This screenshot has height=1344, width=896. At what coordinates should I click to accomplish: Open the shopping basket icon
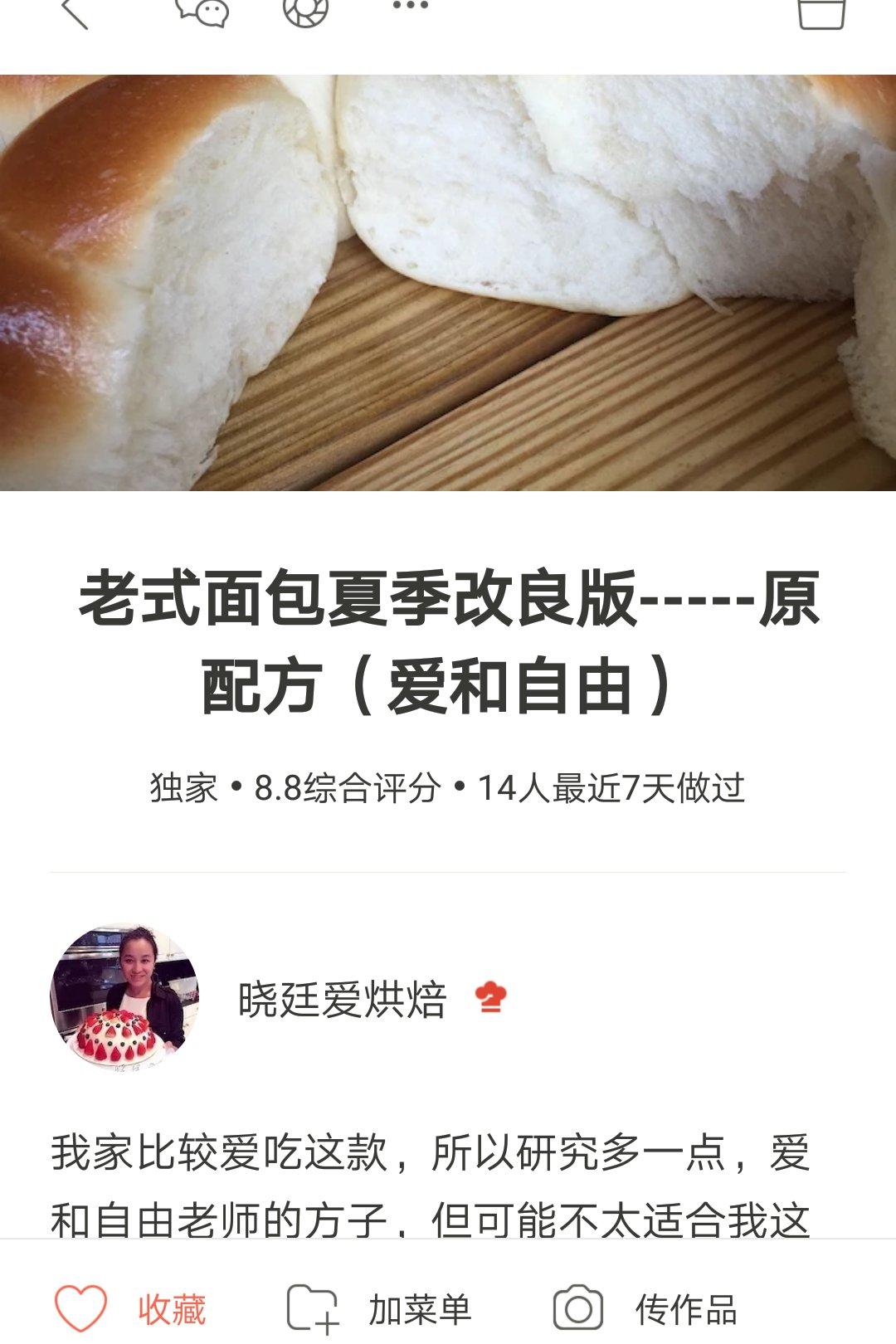click(821, 13)
